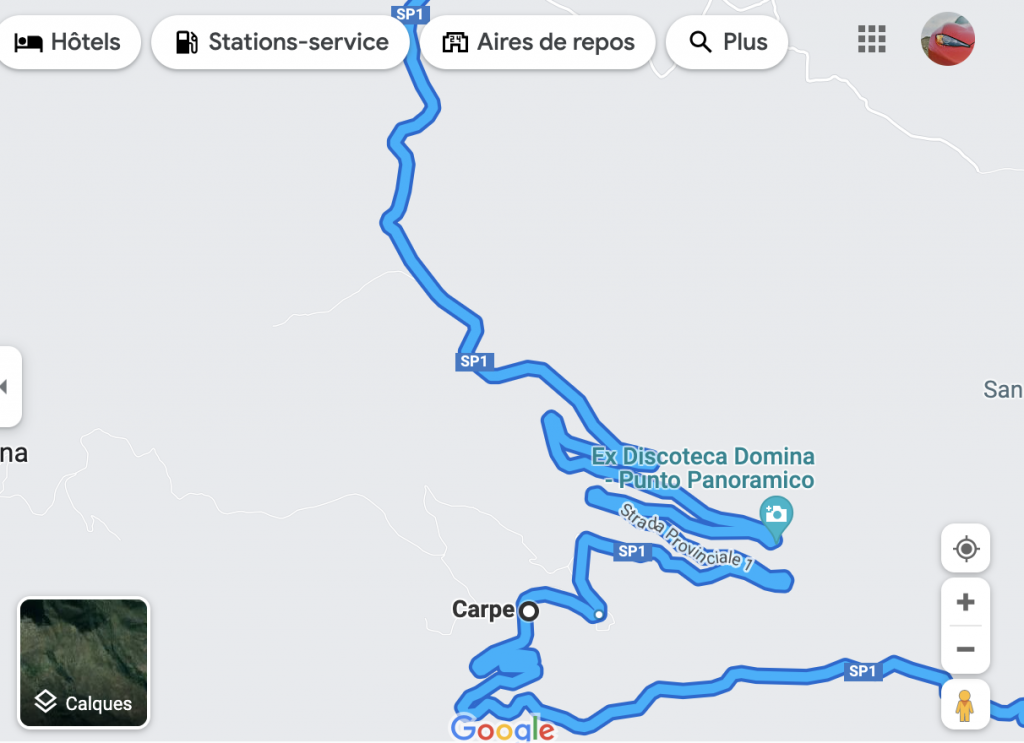The width and height of the screenshot is (1024, 743).
Task: Show Aires de repos nearby
Action: 538,42
